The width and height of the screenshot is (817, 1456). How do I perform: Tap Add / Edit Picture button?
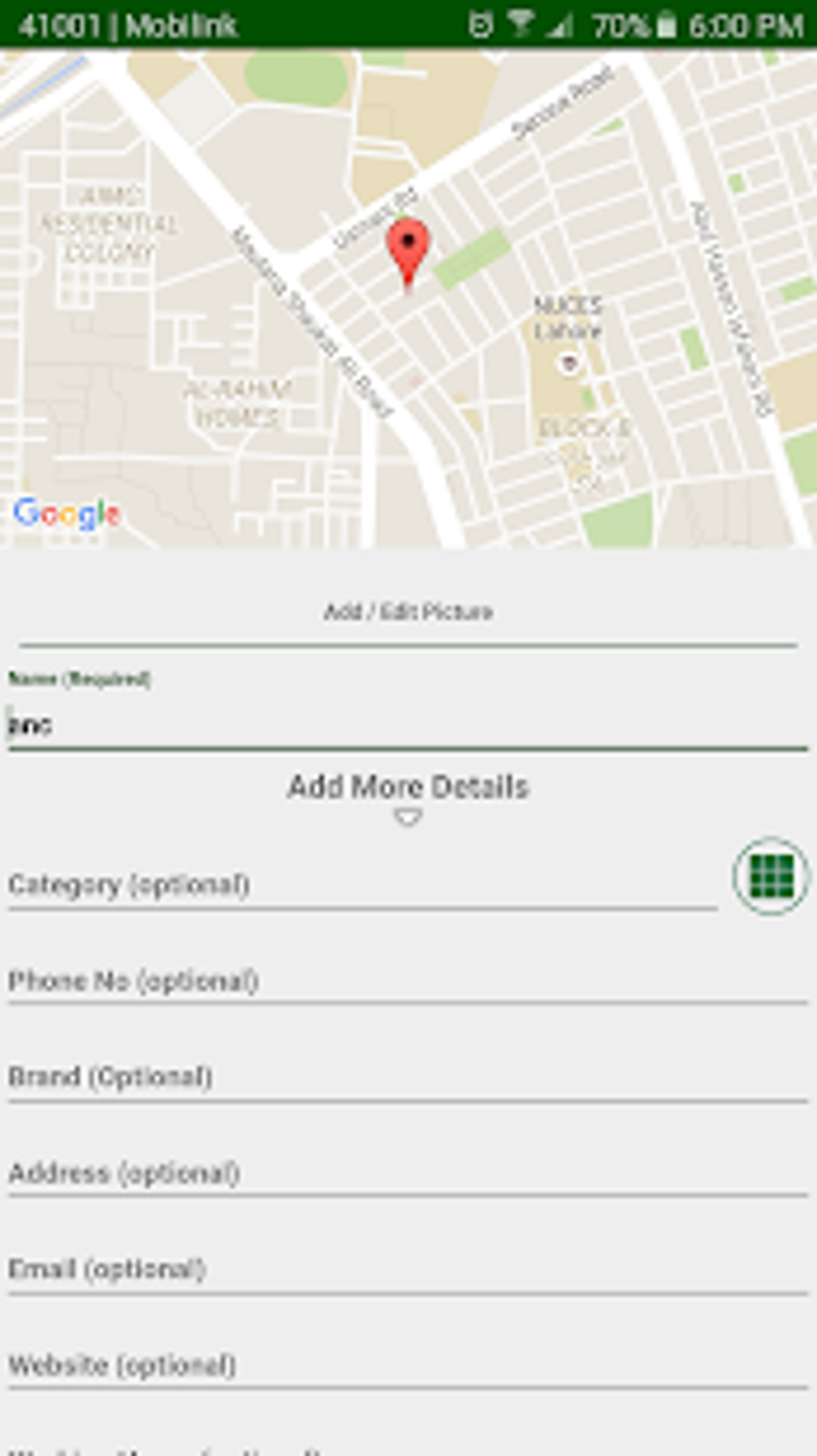point(408,612)
